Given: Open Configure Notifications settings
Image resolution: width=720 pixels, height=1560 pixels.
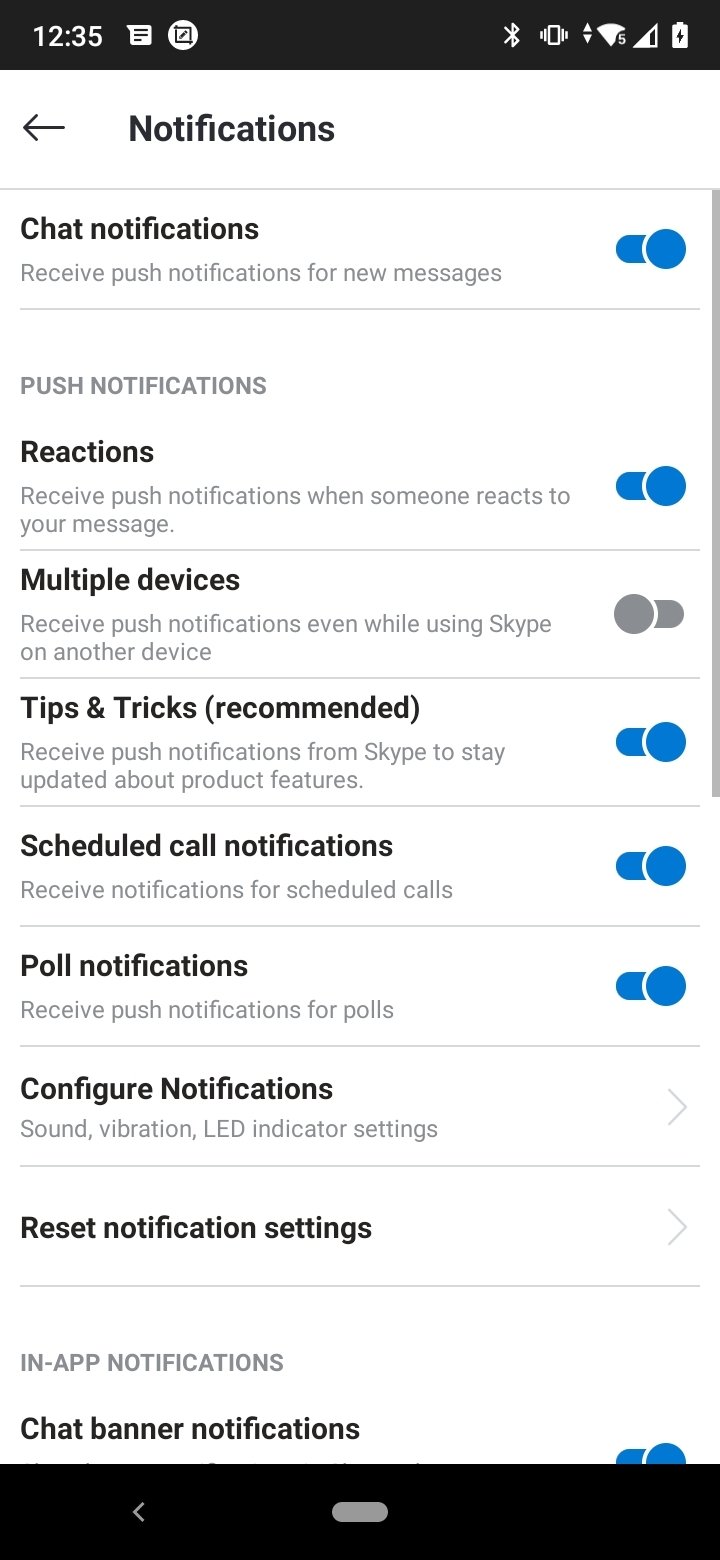Looking at the screenshot, I should [360, 1107].
